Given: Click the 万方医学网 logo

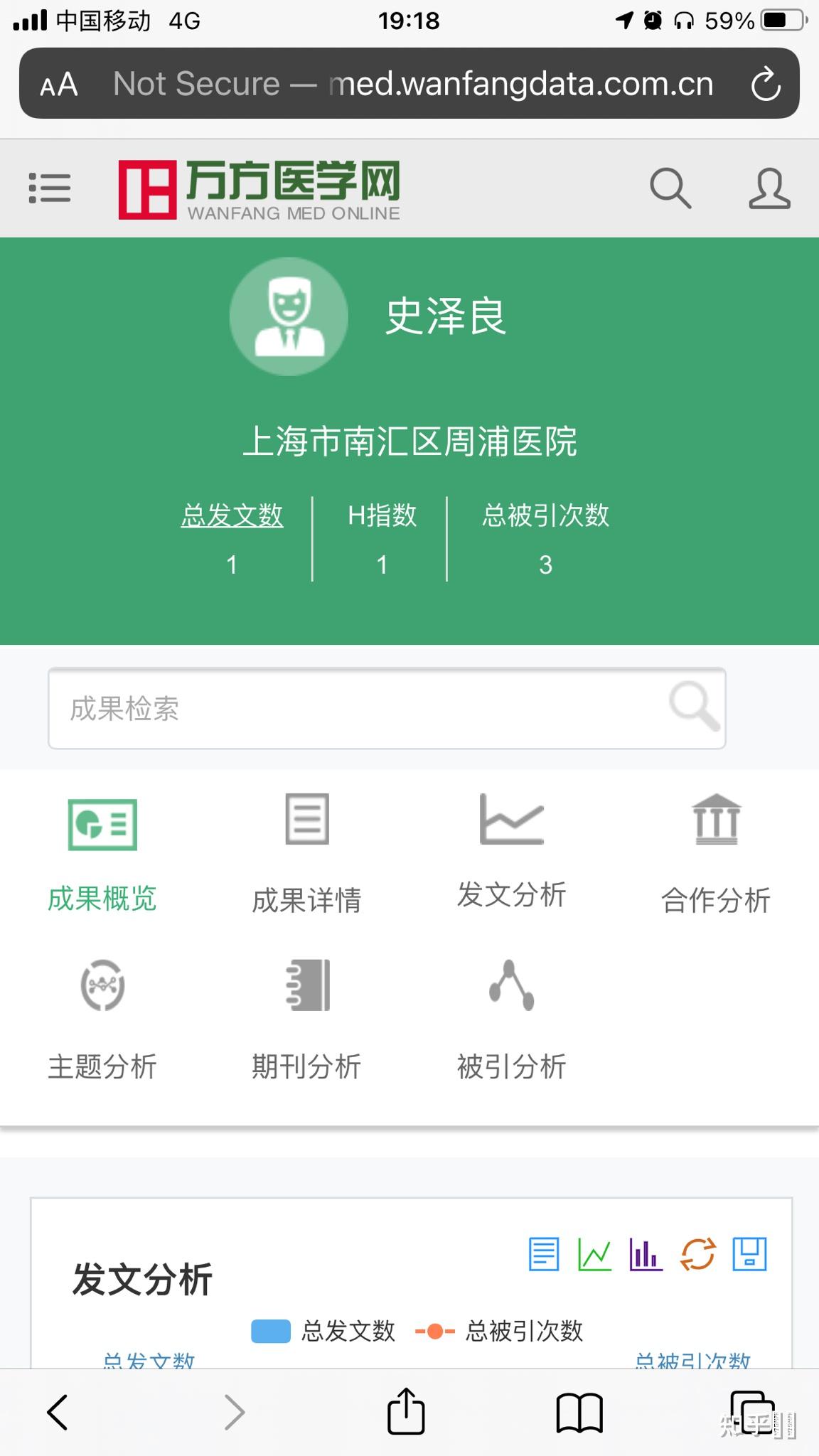Looking at the screenshot, I should point(260,188).
